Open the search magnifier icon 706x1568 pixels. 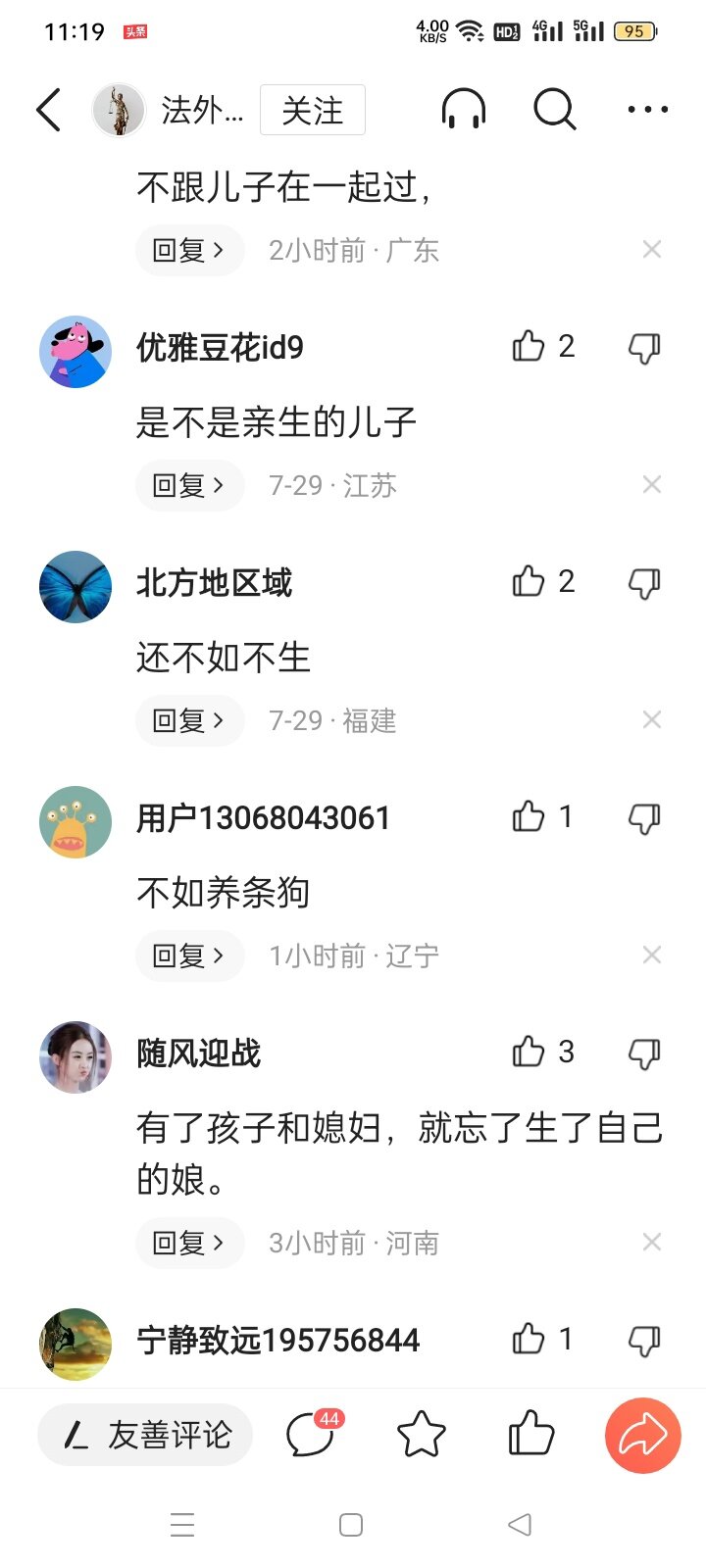[554, 109]
